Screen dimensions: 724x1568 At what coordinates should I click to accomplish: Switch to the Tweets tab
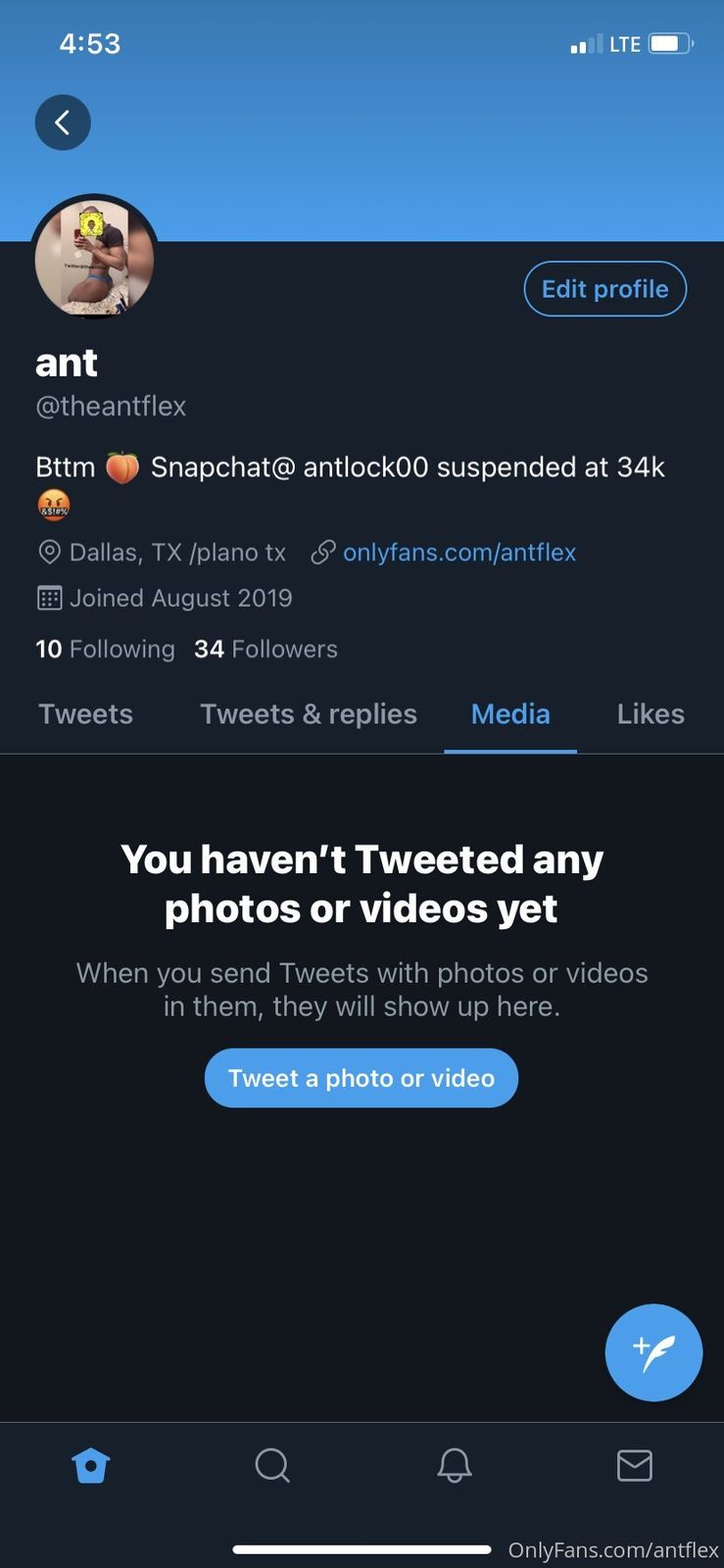(x=85, y=713)
